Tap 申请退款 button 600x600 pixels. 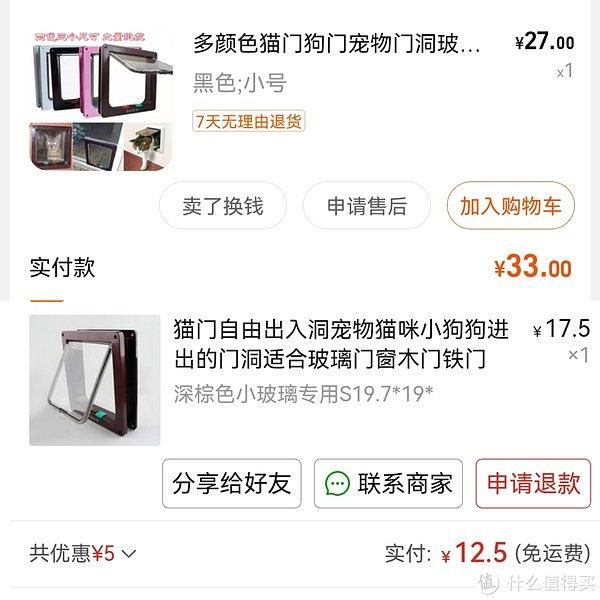(533, 484)
